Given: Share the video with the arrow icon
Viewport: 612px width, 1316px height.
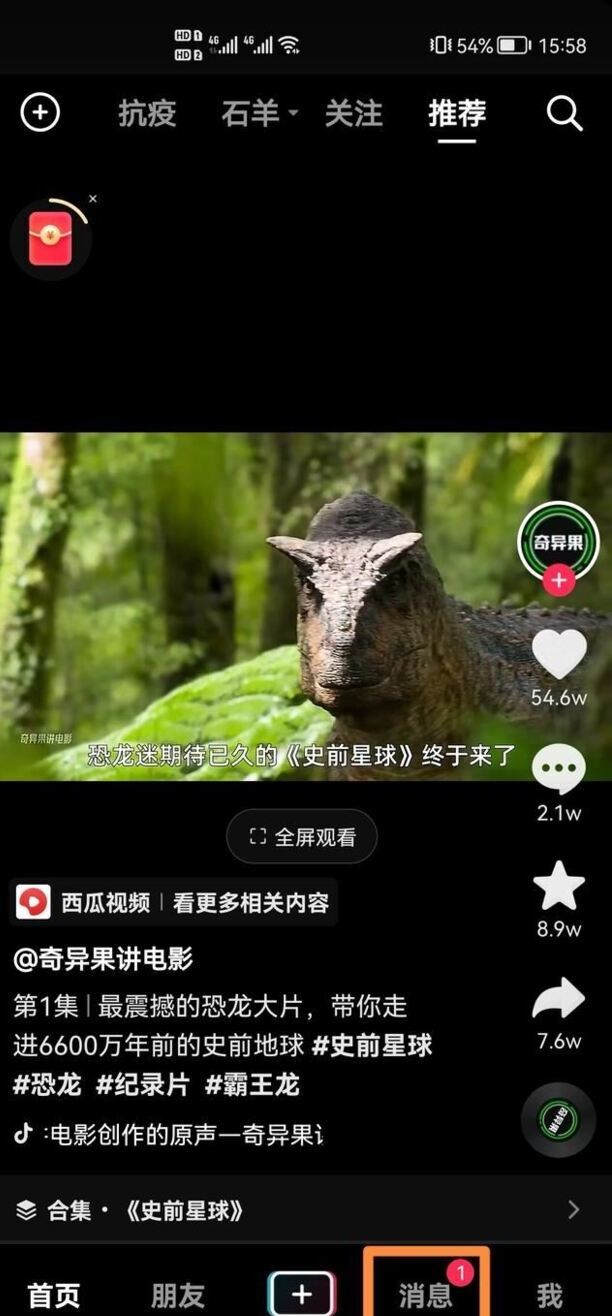Looking at the screenshot, I should tap(558, 1000).
